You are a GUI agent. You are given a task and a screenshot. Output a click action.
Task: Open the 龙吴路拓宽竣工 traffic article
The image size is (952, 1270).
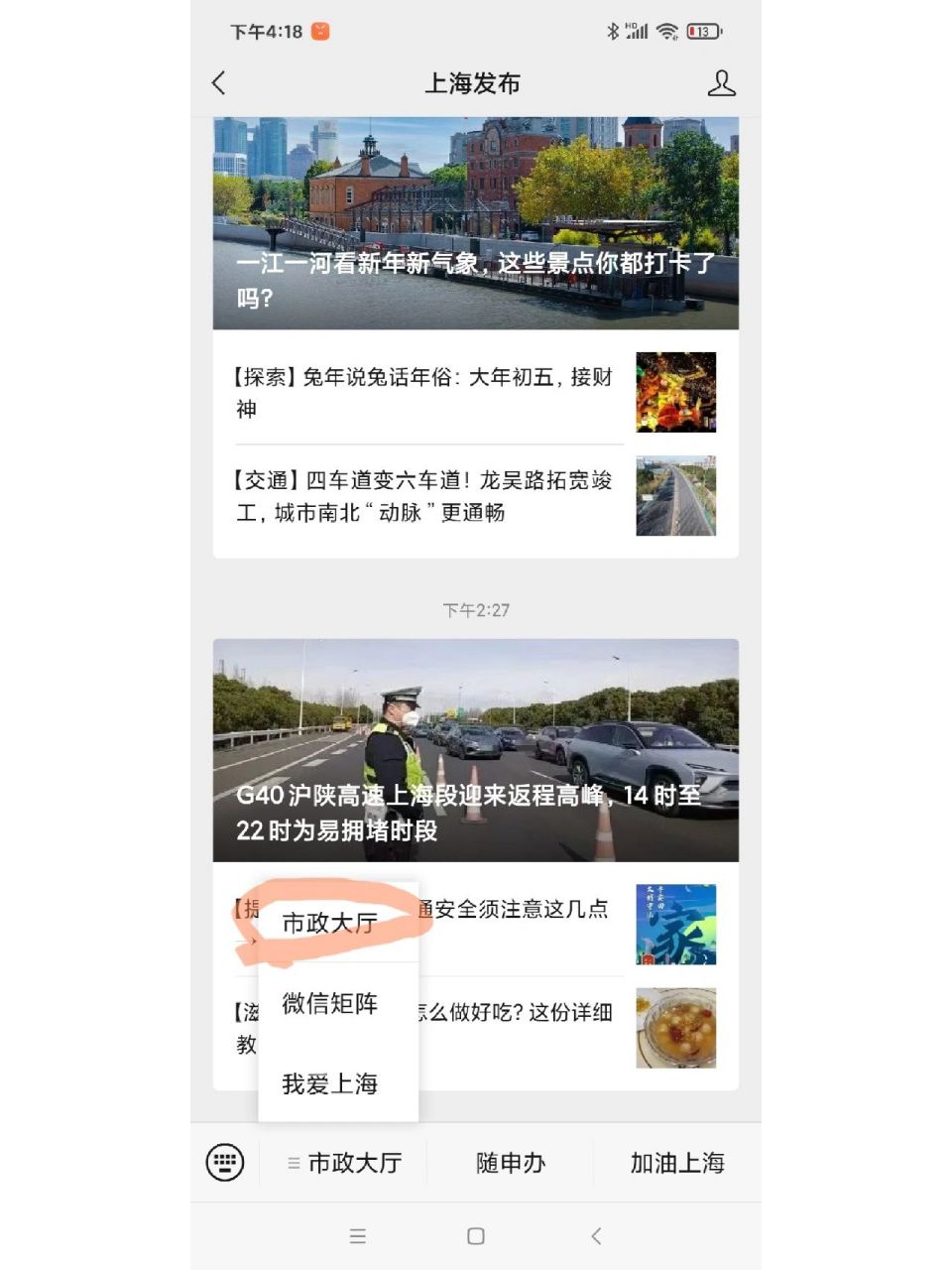point(426,496)
